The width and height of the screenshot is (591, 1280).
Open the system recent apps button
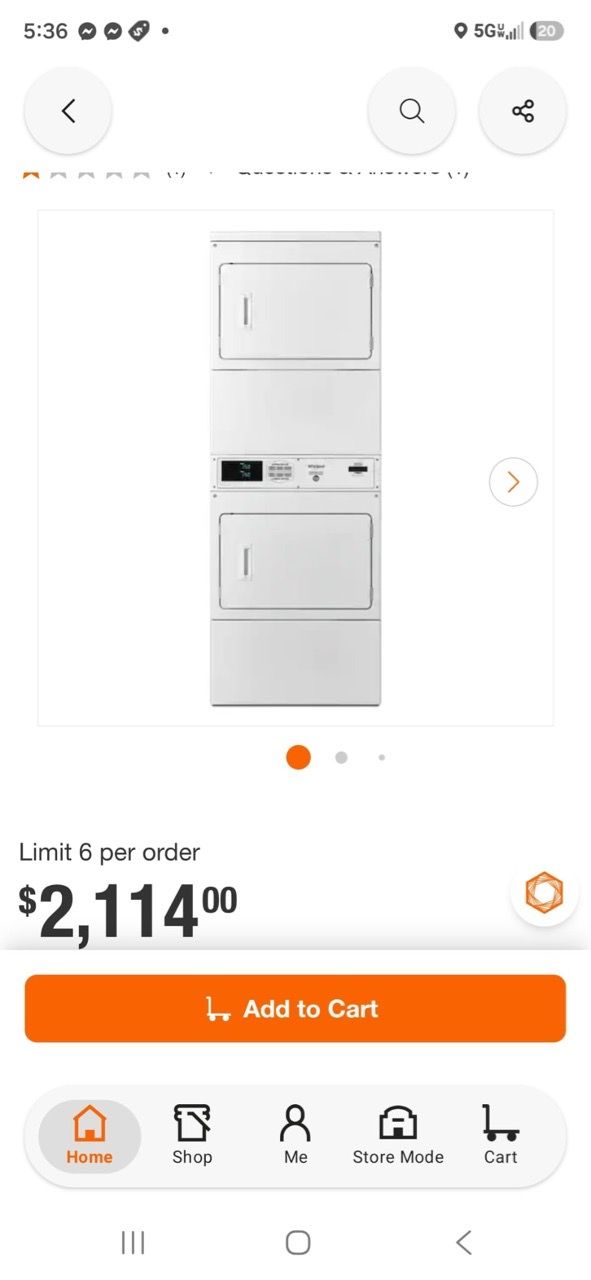point(133,1242)
